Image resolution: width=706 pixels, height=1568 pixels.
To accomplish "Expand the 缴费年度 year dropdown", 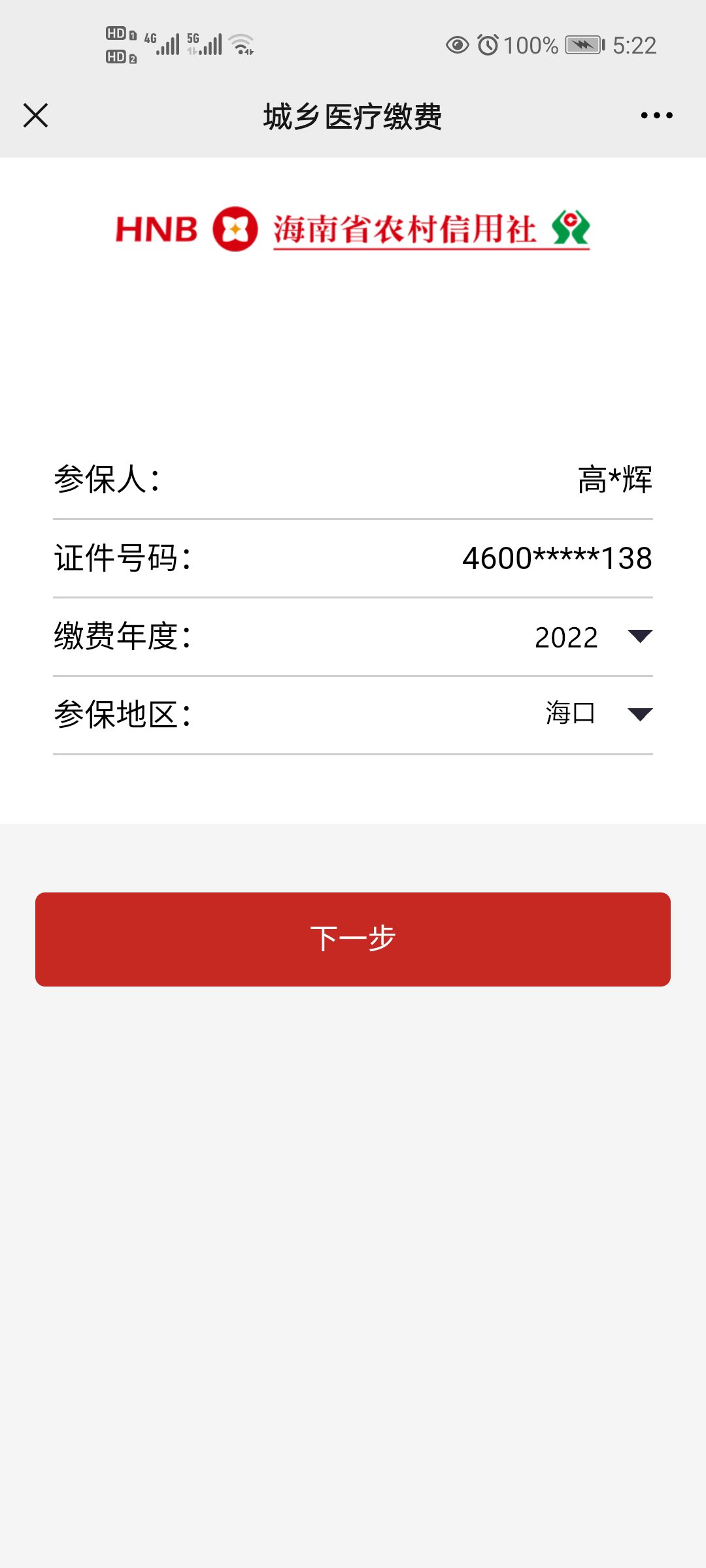I will point(639,636).
